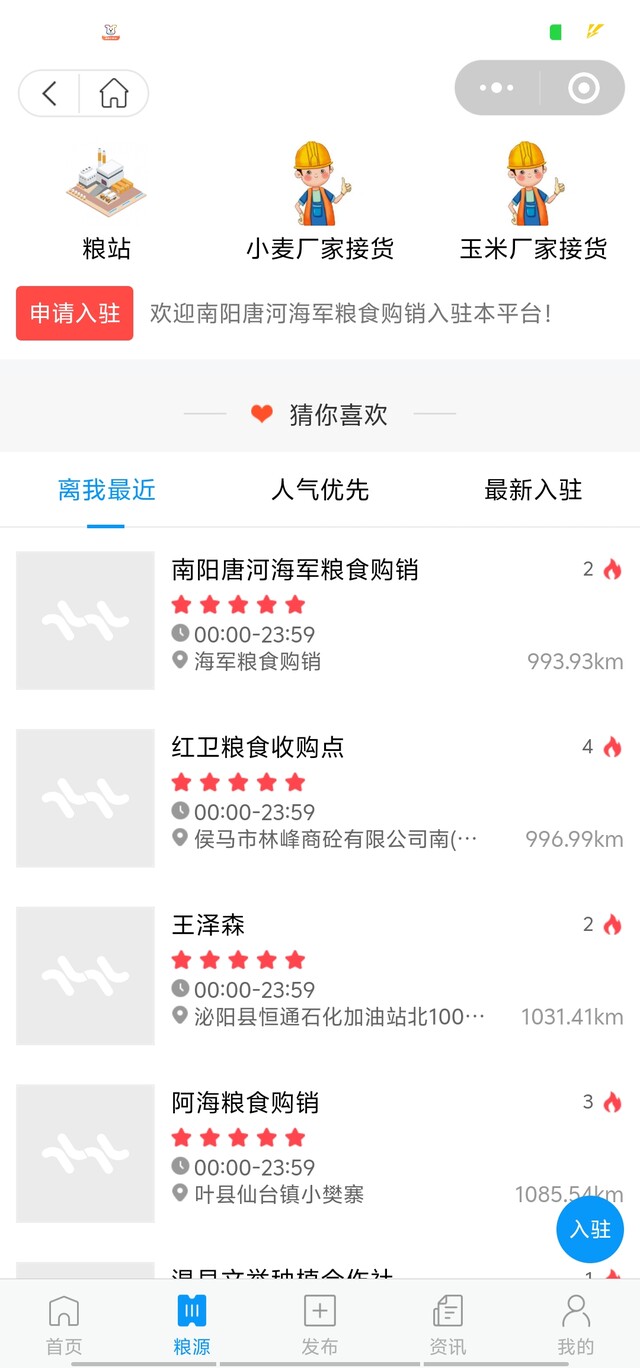Return to the mini program home icon
640x1368 pixels.
click(x=114, y=94)
